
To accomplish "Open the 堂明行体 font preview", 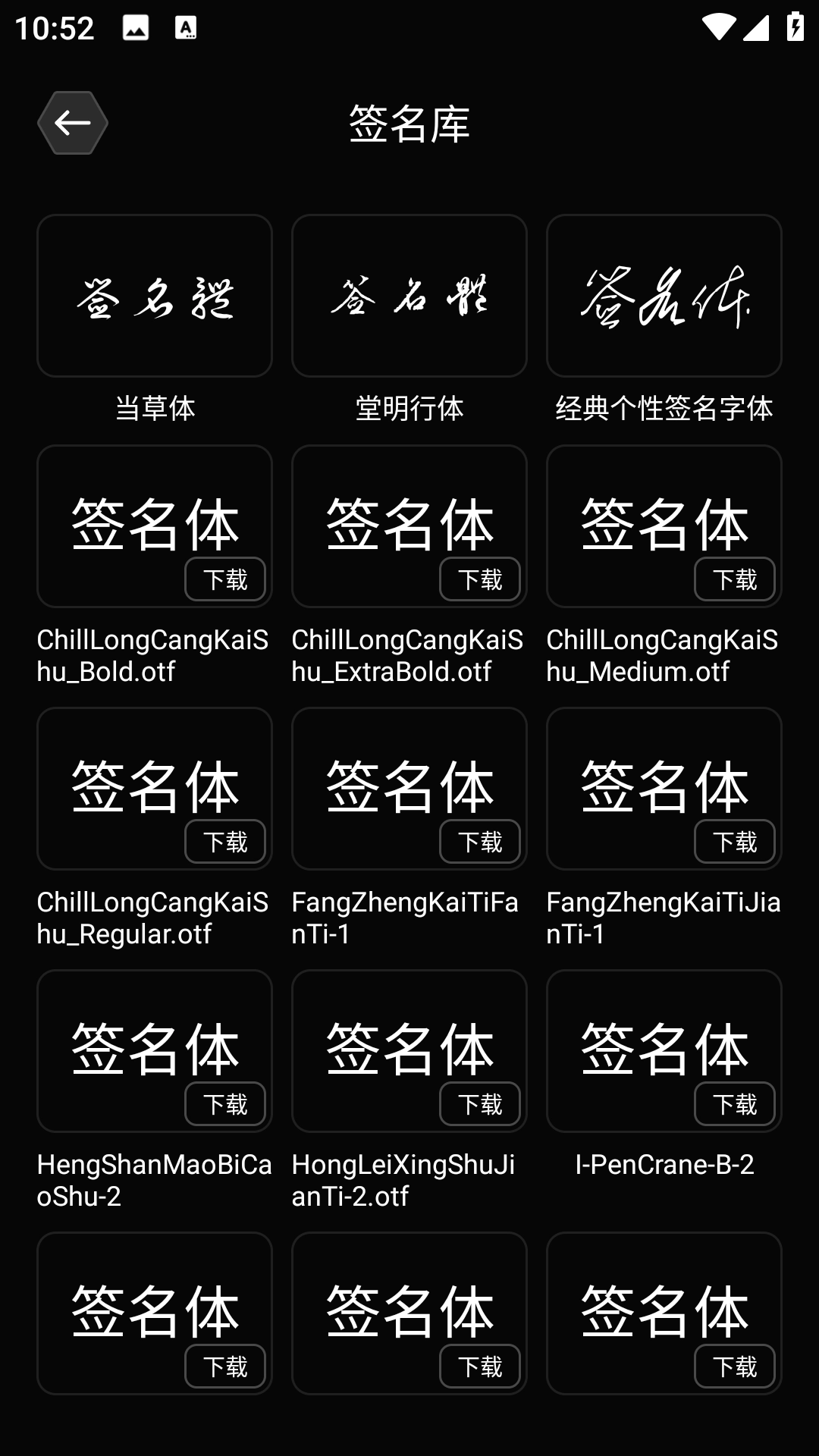I will [409, 295].
